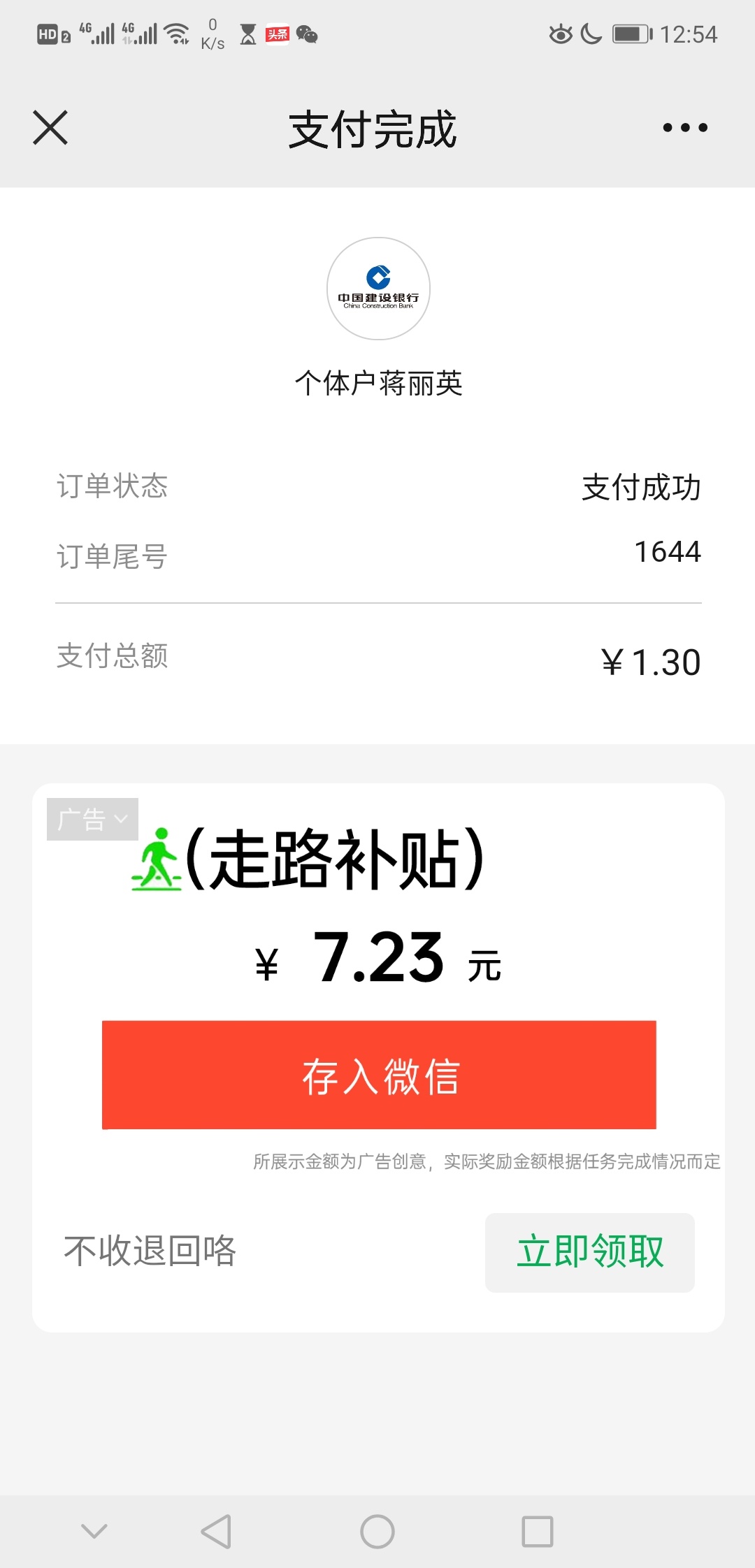
Task: Open the recent apps overview
Action: tap(538, 1532)
